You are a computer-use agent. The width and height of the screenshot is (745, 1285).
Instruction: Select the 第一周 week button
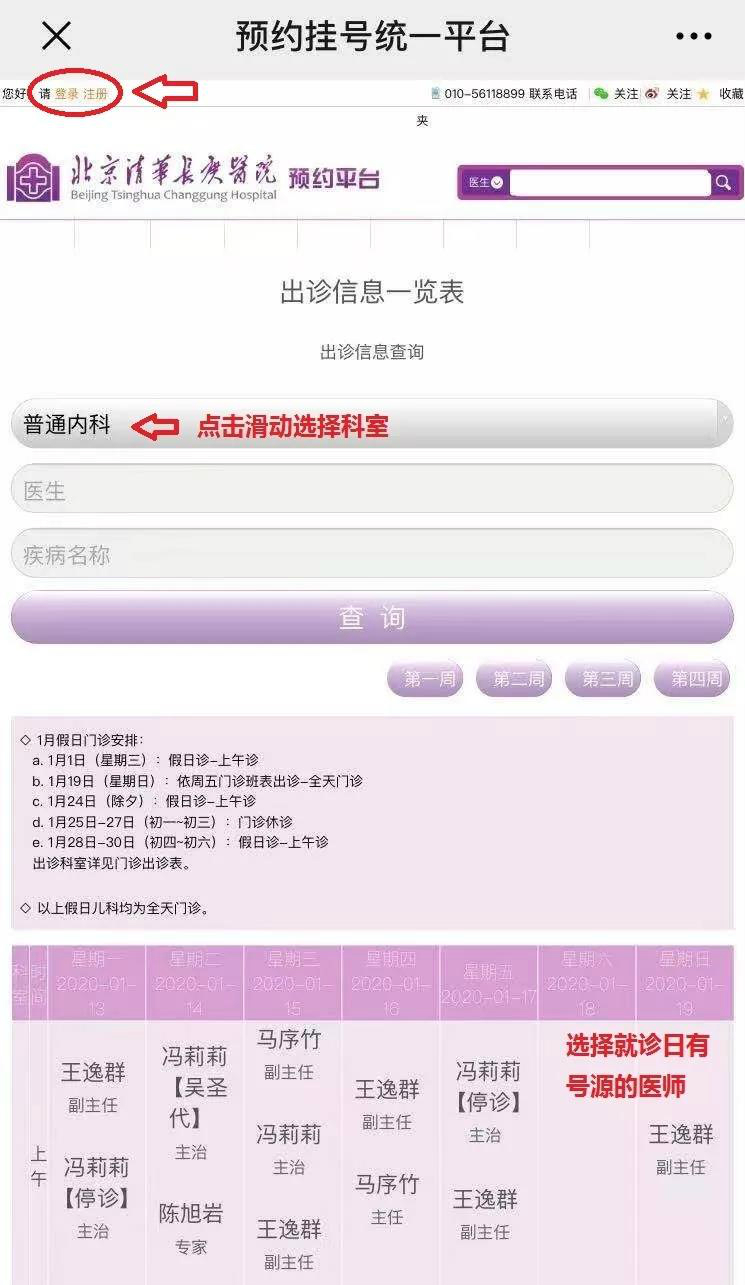pyautogui.click(x=426, y=680)
